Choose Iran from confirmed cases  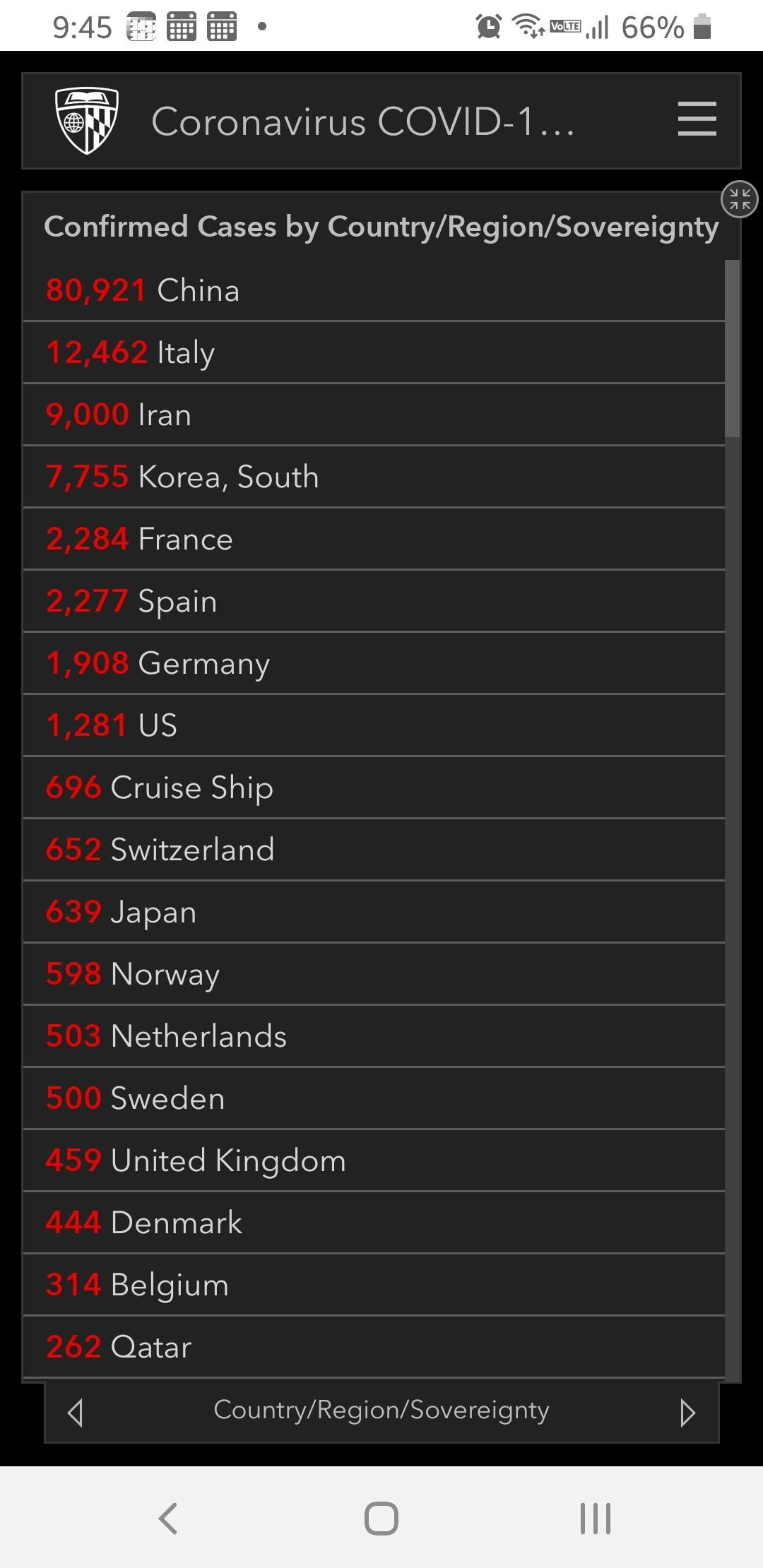(x=374, y=415)
